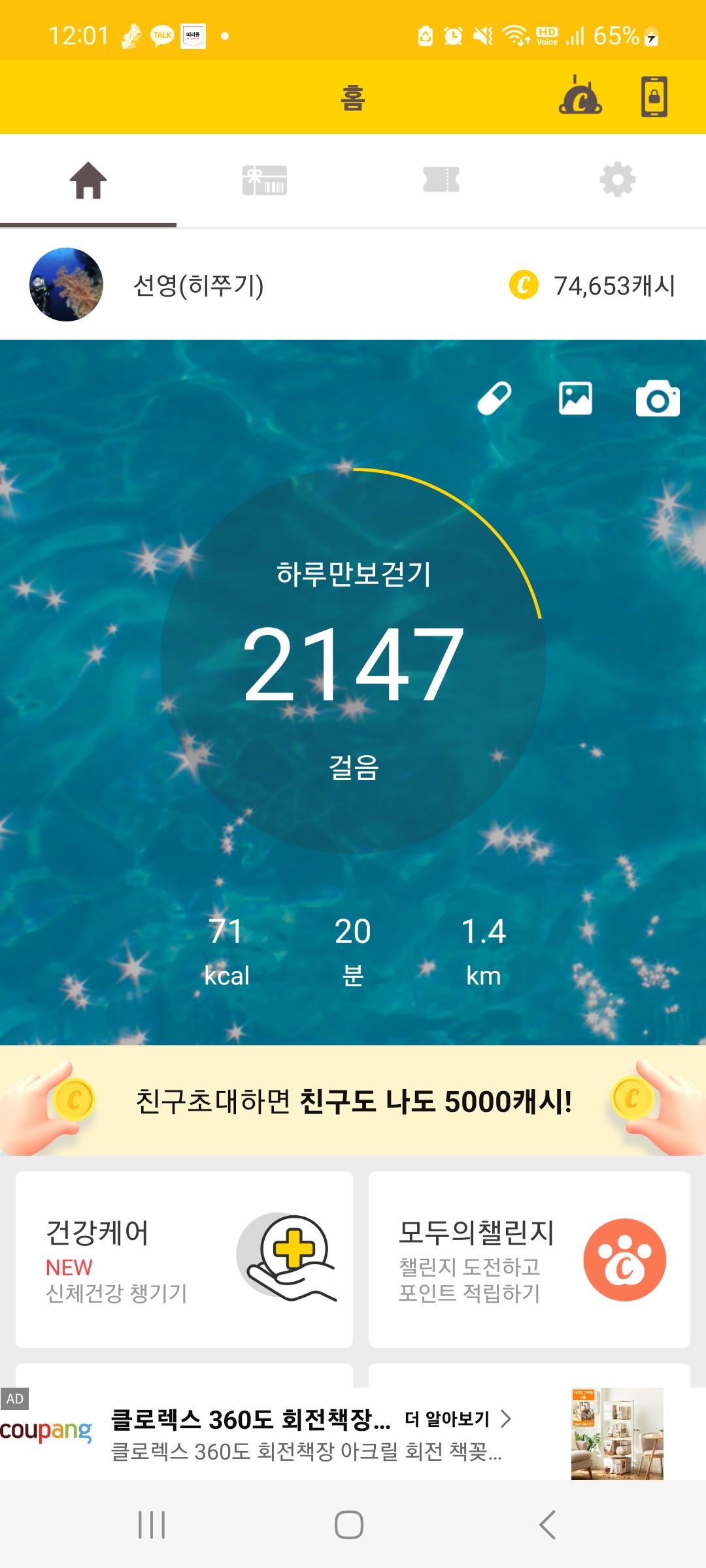Open the 모두의챌린지 card
The image size is (706, 1568).
click(x=529, y=1260)
